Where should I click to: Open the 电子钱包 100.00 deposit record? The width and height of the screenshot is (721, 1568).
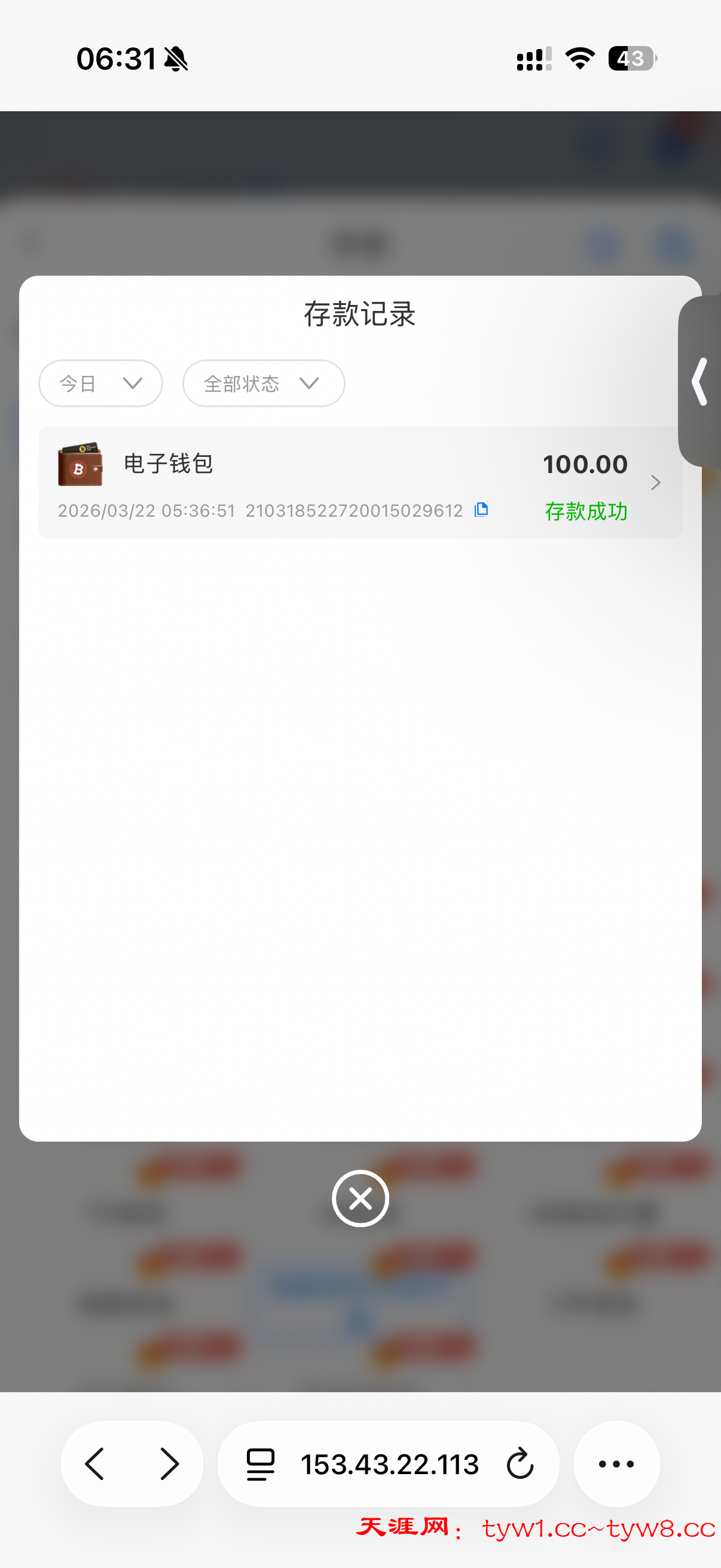click(359, 482)
